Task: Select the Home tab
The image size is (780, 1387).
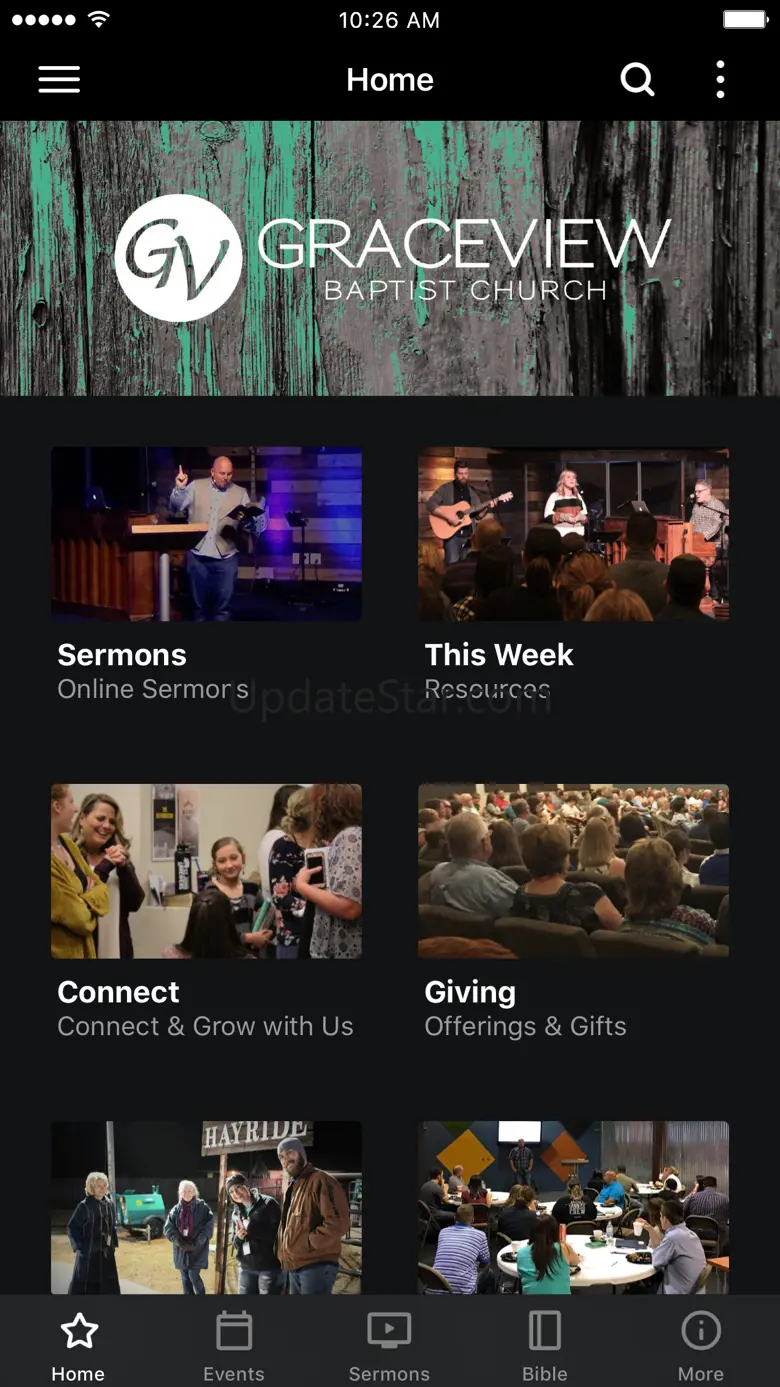Action: point(78,1346)
